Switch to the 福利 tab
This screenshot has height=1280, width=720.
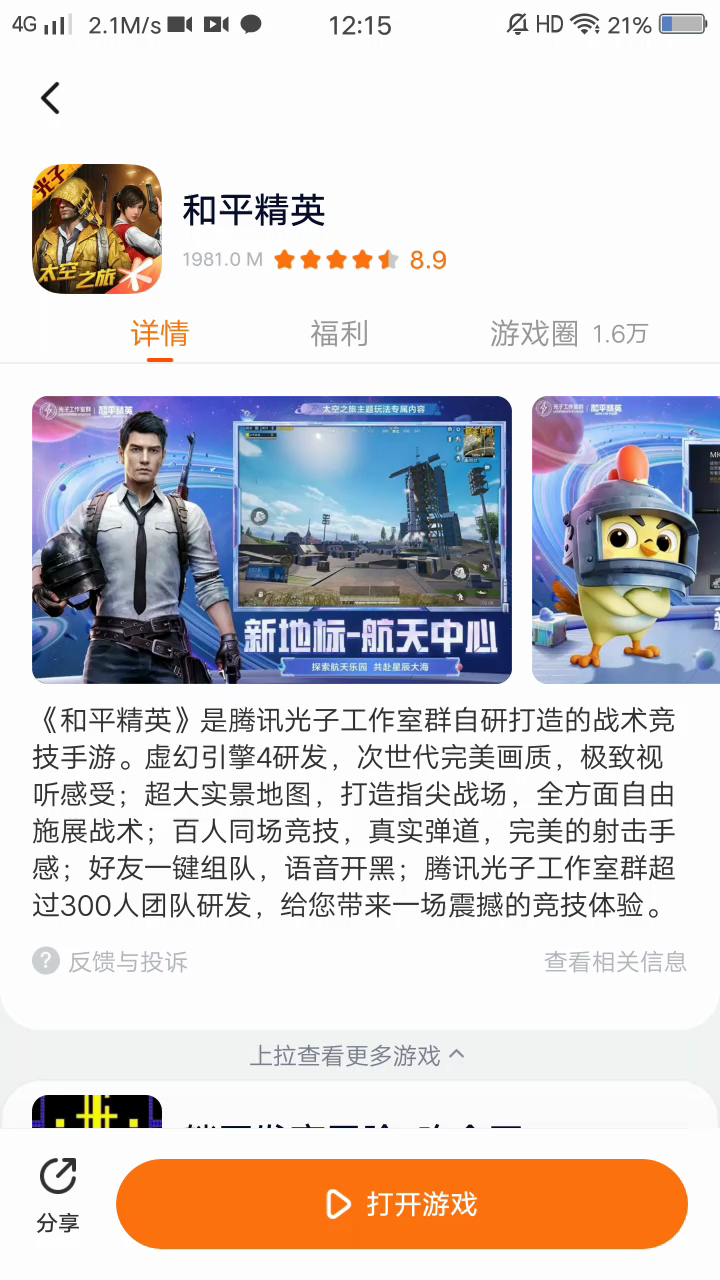pyautogui.click(x=339, y=334)
